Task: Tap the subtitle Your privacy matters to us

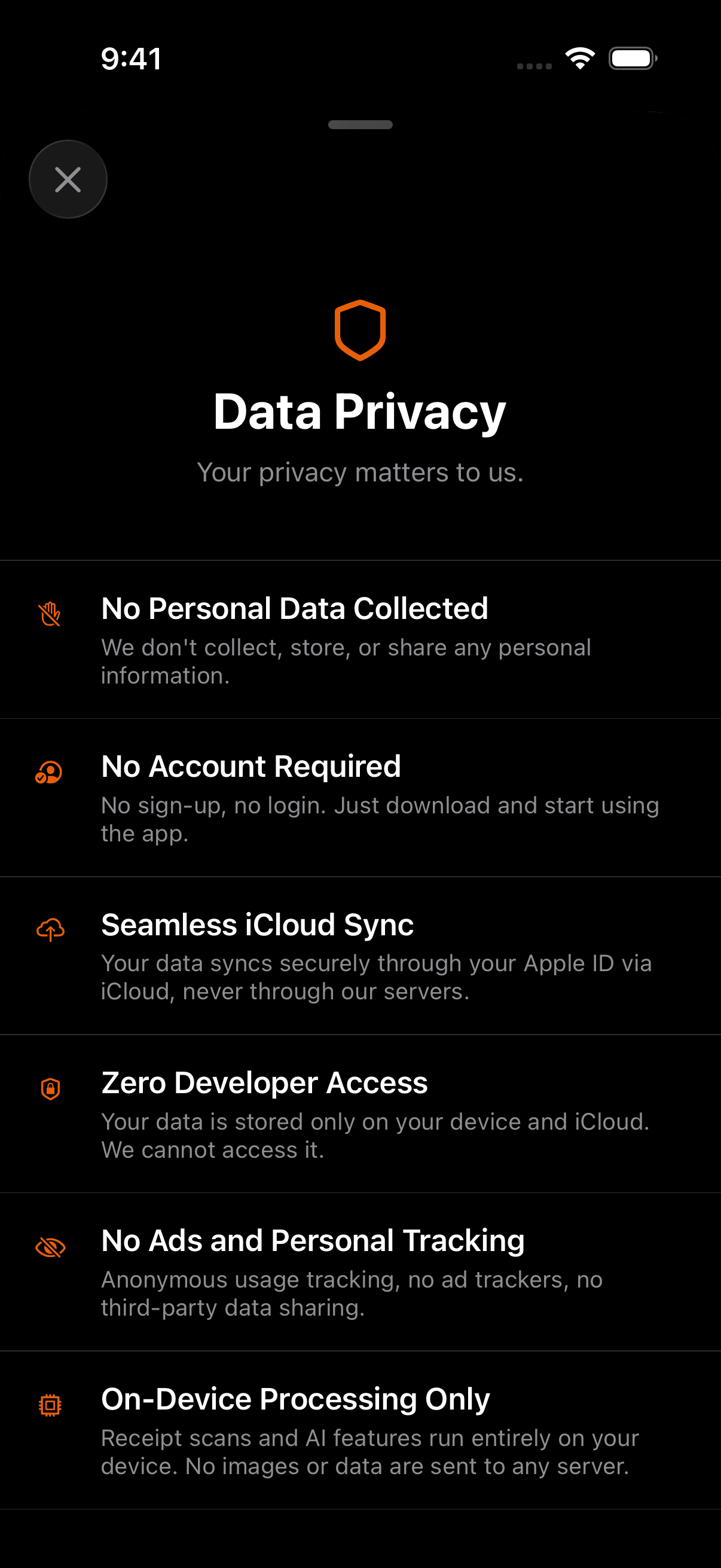Action: point(360,472)
